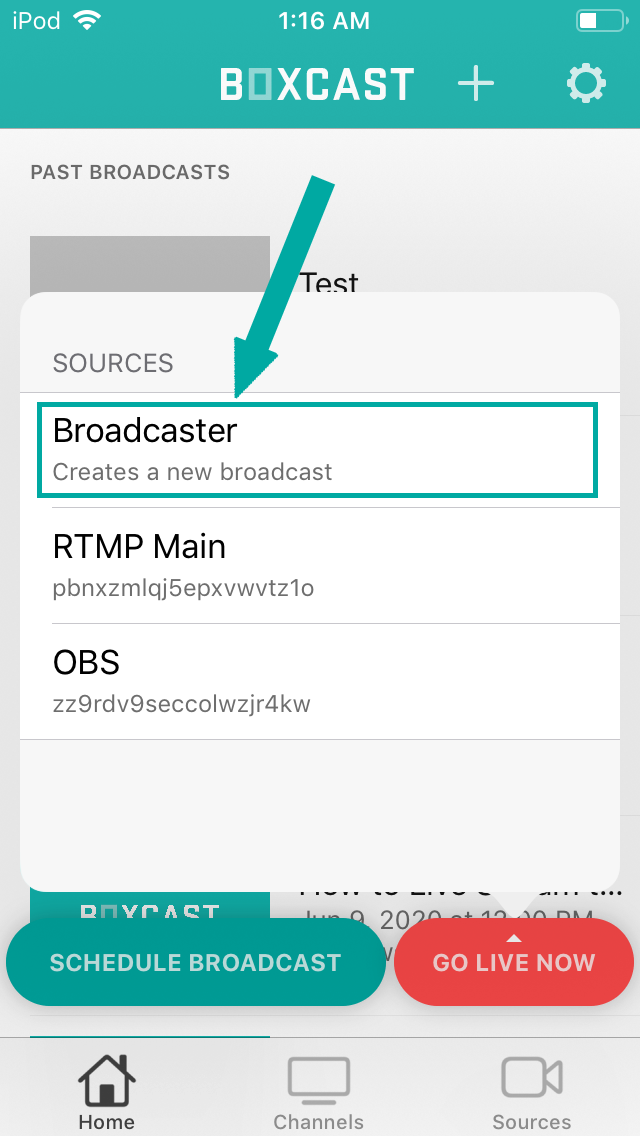Switch to the Channels tab

click(319, 1094)
